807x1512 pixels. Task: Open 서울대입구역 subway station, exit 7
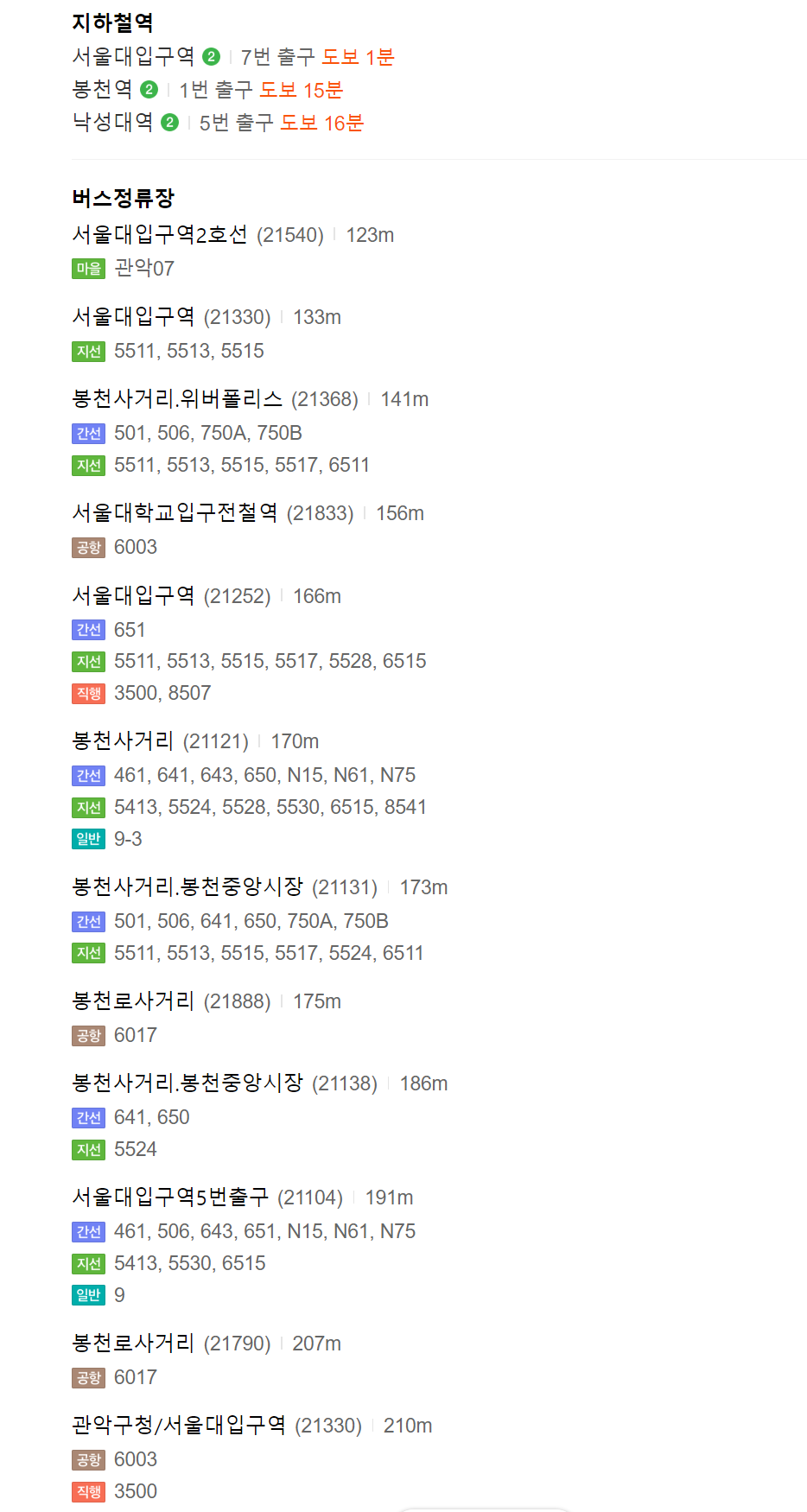(x=134, y=57)
